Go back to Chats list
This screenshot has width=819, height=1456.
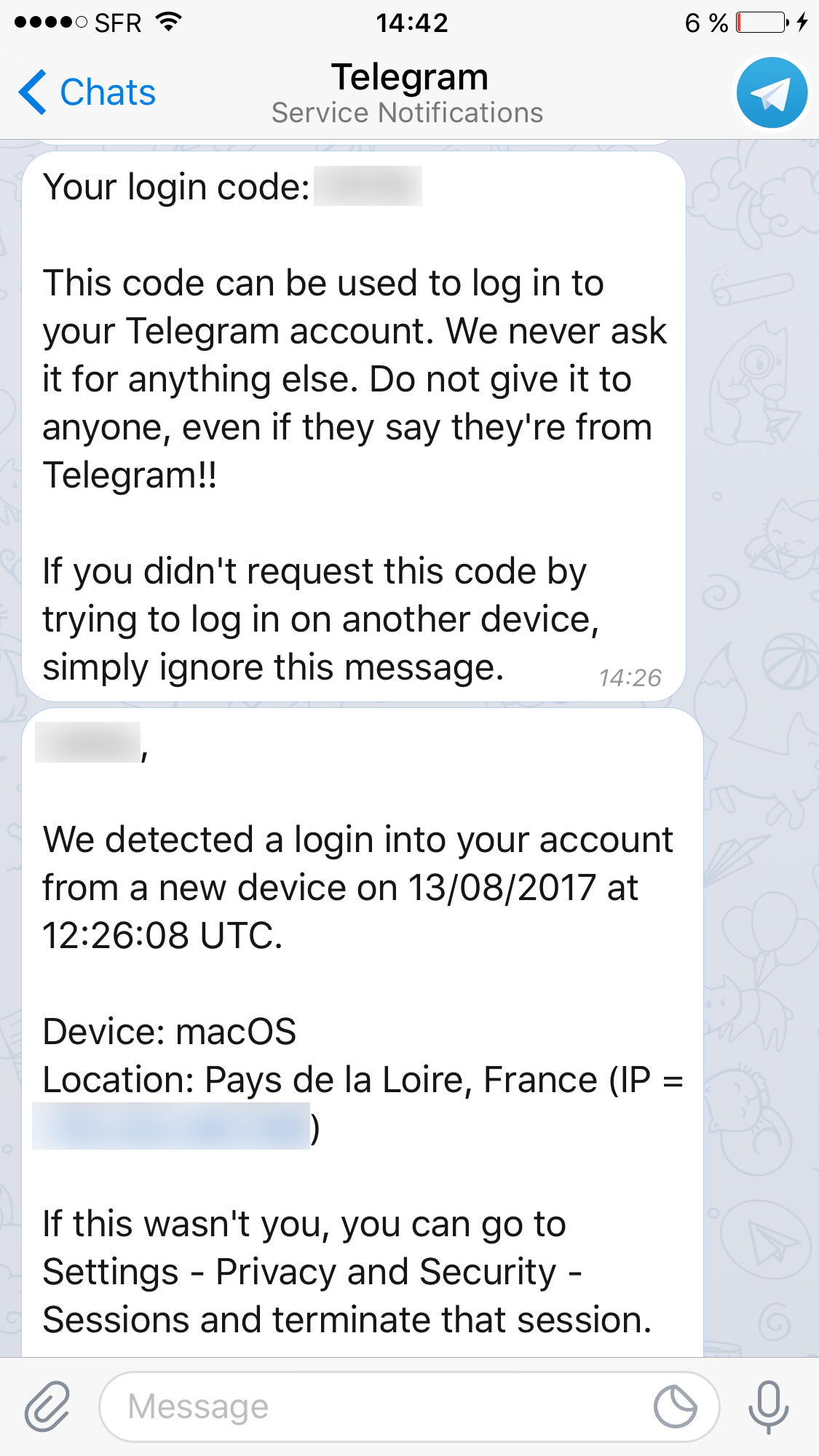tap(87, 92)
